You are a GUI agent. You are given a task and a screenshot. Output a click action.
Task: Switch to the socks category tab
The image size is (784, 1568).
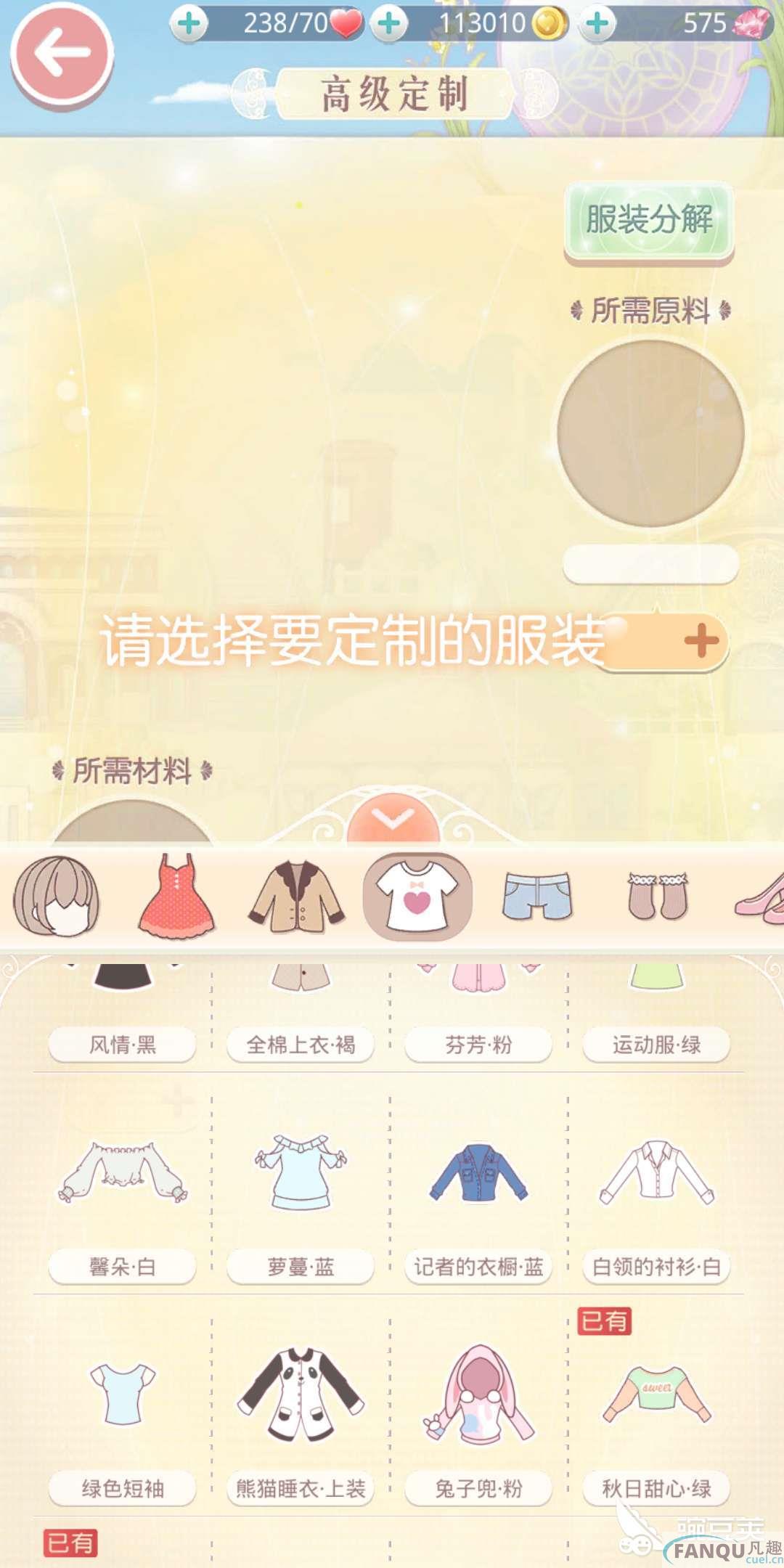[x=657, y=897]
